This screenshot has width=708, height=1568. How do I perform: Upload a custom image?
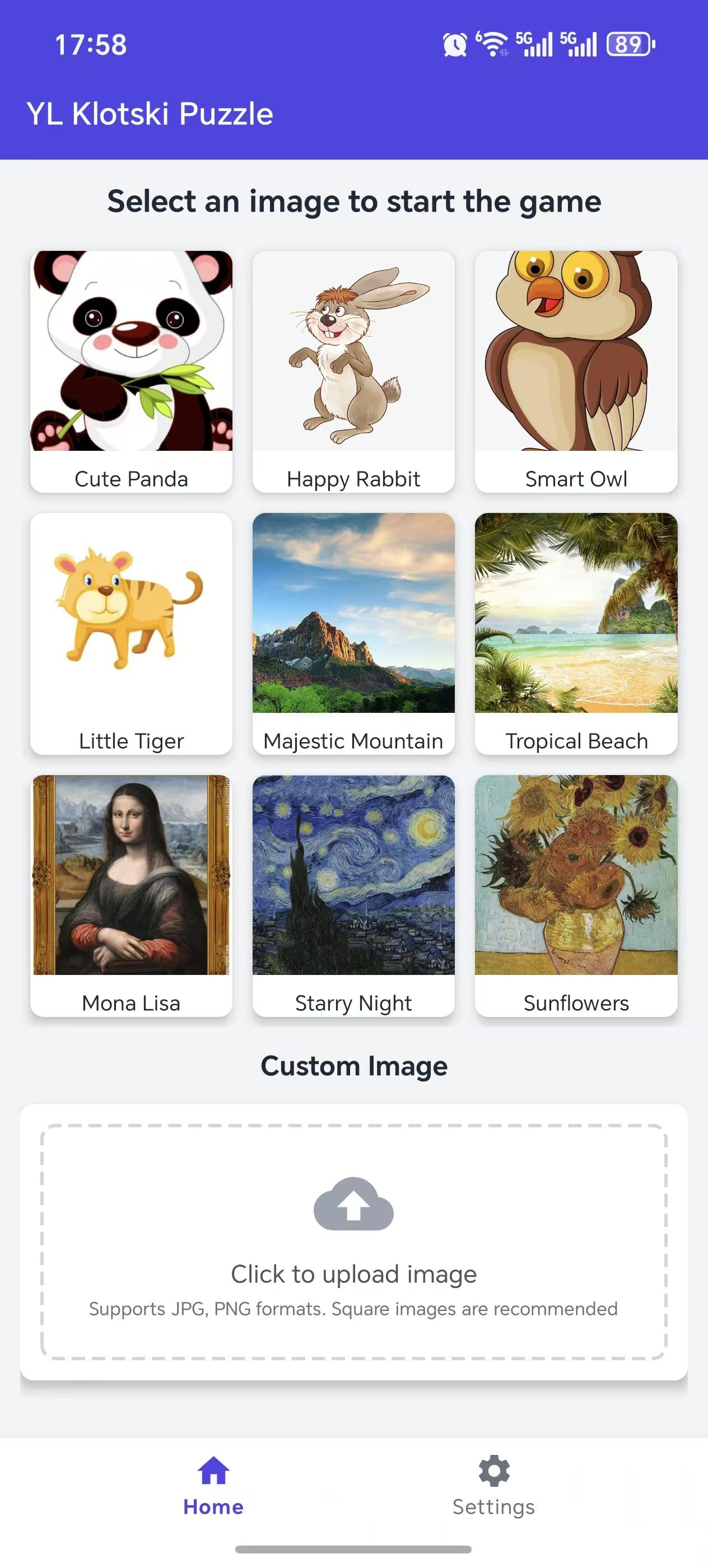click(353, 1240)
